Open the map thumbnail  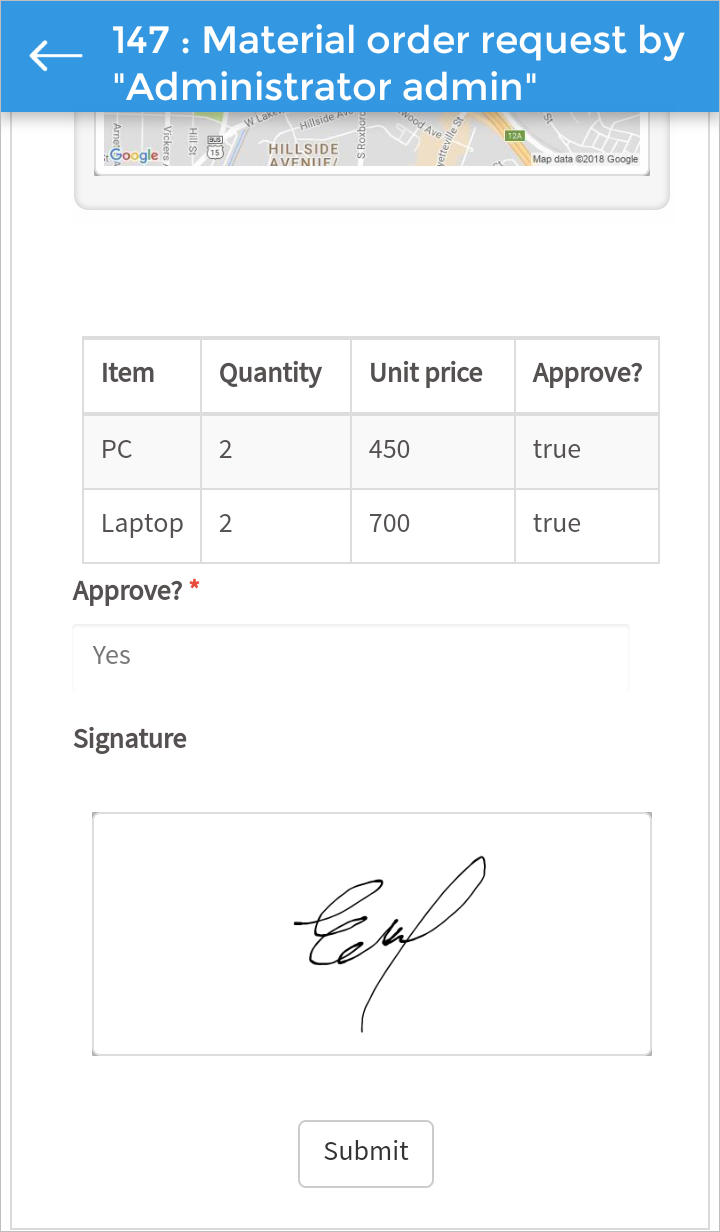(371, 141)
